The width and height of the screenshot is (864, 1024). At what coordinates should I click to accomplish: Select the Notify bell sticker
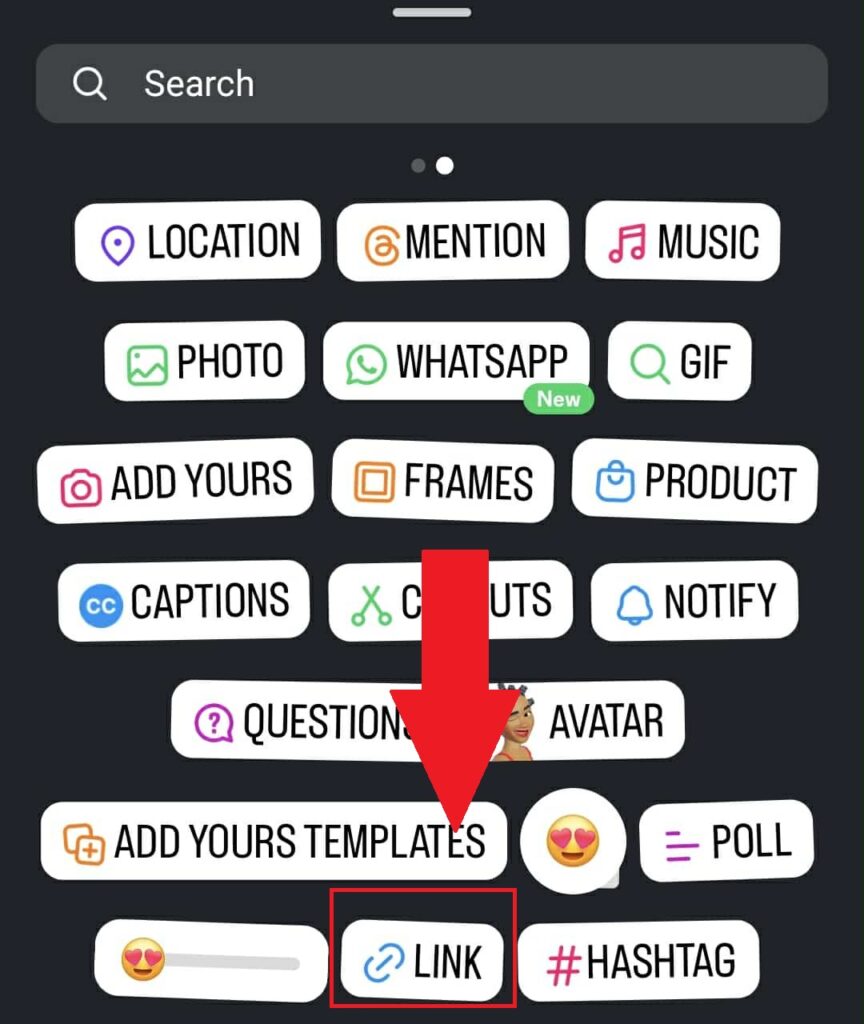click(x=693, y=600)
